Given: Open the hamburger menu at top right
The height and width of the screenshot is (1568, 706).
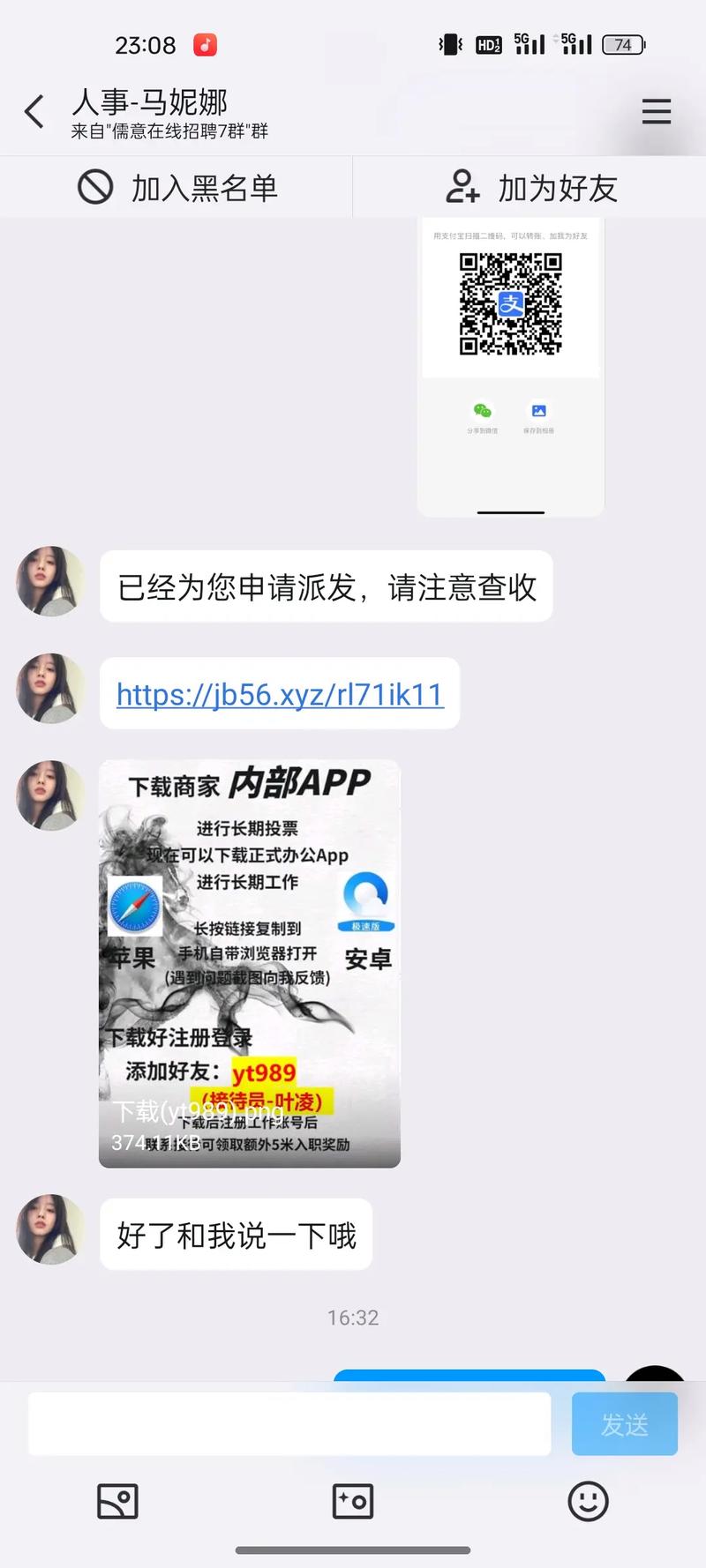Looking at the screenshot, I should [x=656, y=112].
